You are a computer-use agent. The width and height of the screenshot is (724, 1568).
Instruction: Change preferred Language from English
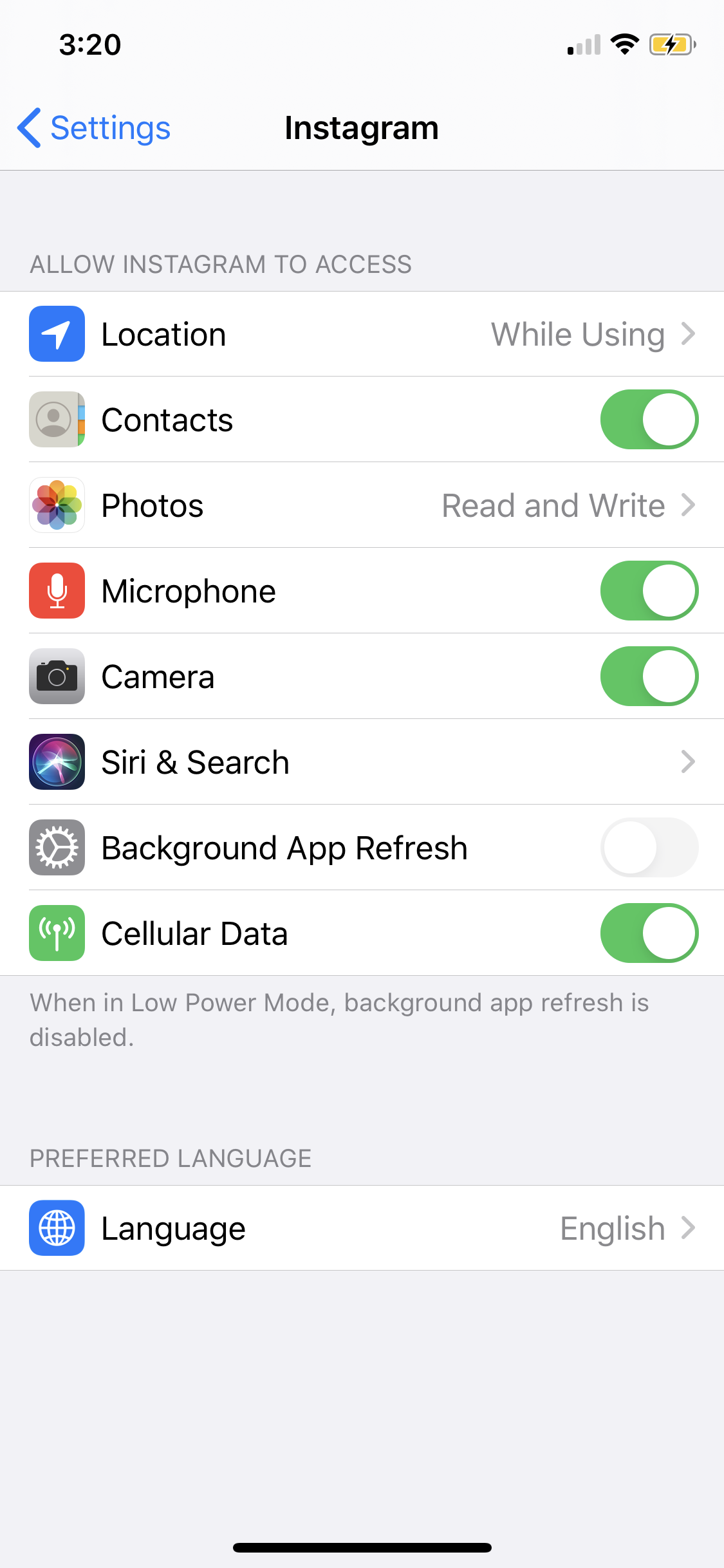[362, 1228]
